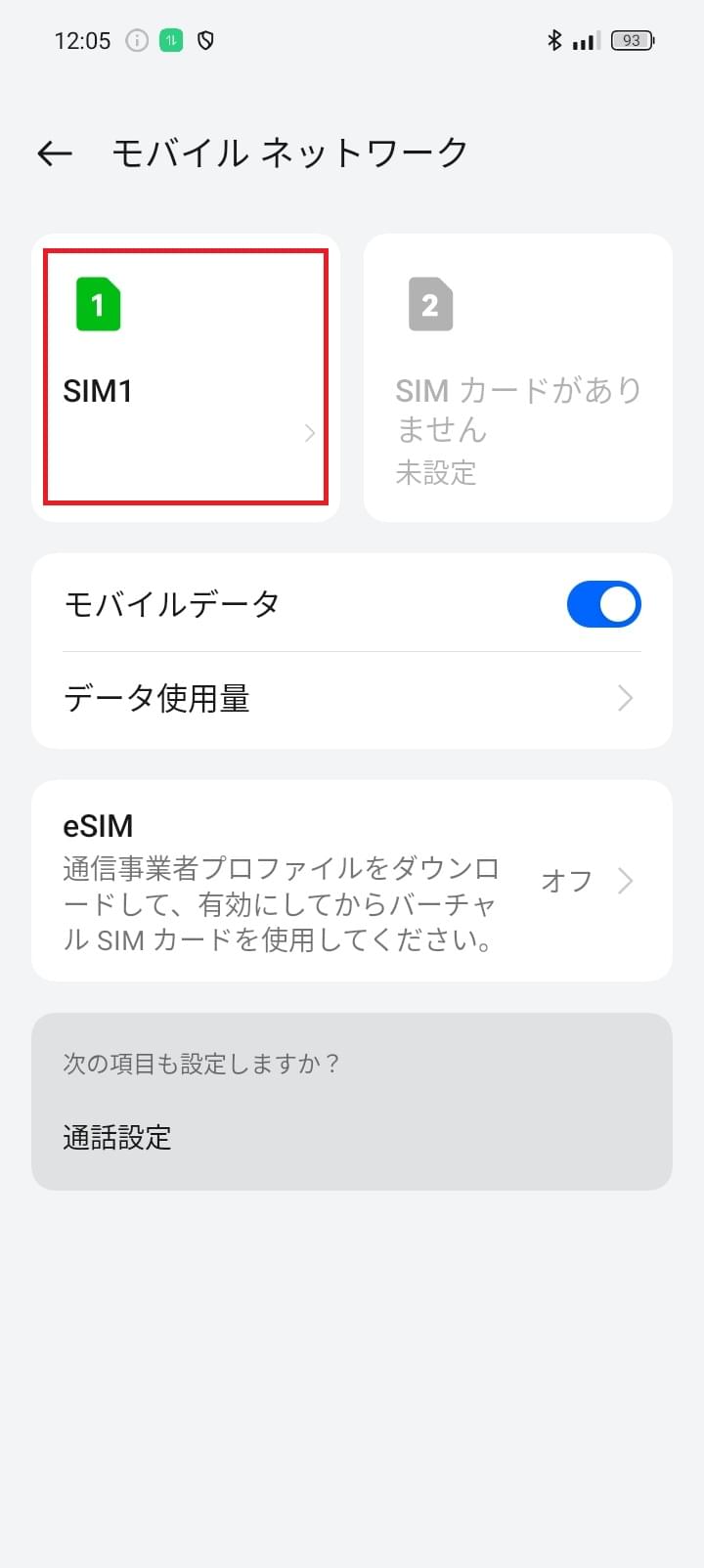Screen dimensions: 704x1568
Task: Open 通話設定 from the suggestion box
Action: (x=117, y=1136)
